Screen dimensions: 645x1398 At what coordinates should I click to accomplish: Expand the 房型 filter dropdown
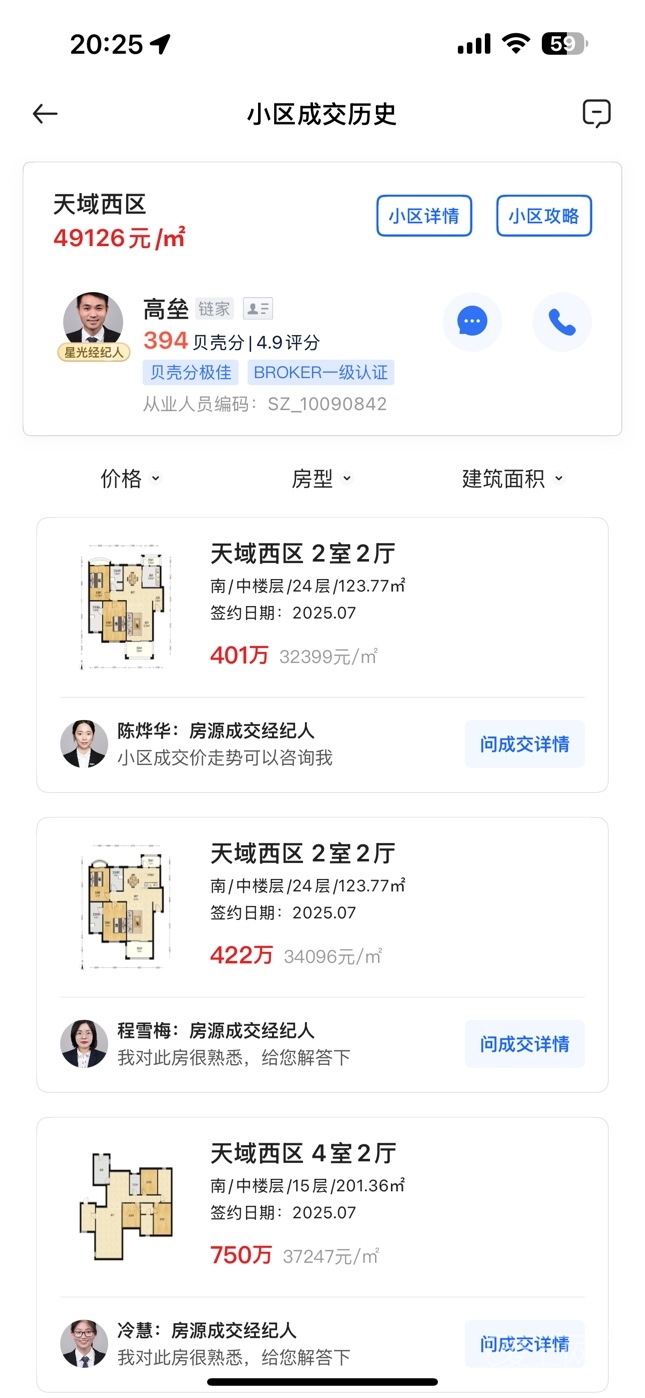point(321,479)
